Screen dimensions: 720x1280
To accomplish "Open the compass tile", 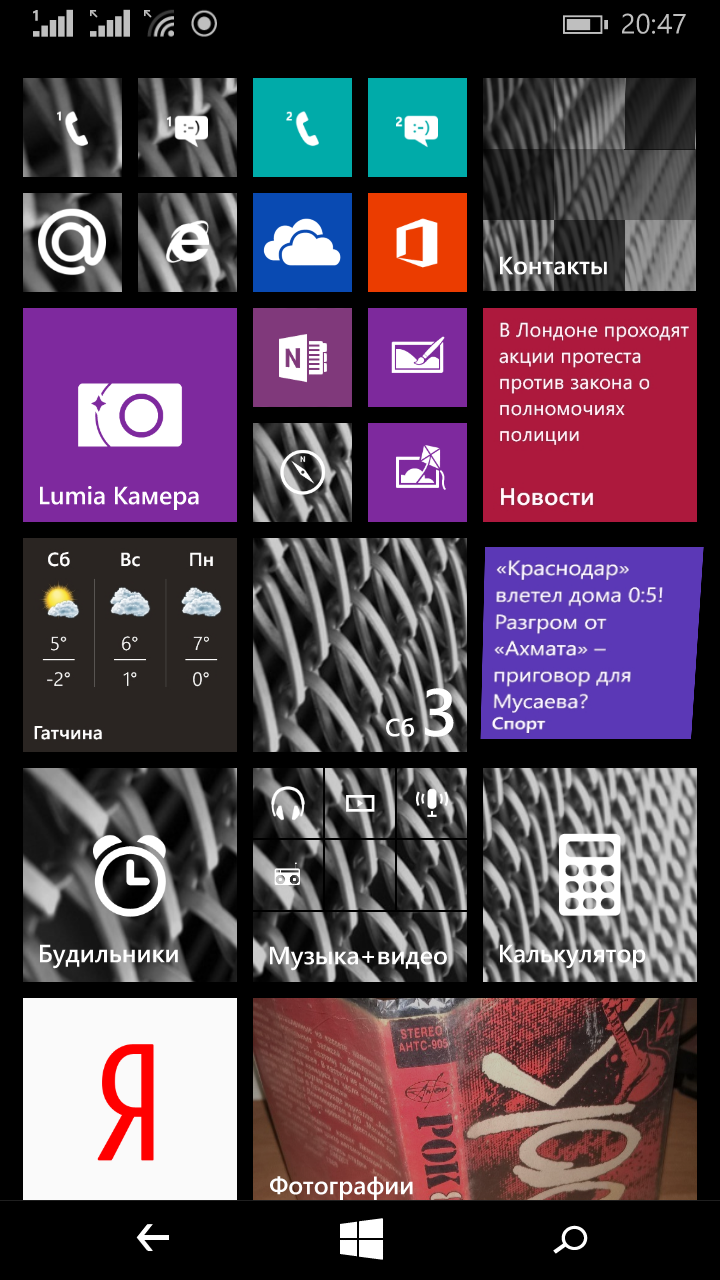I will point(302,472).
